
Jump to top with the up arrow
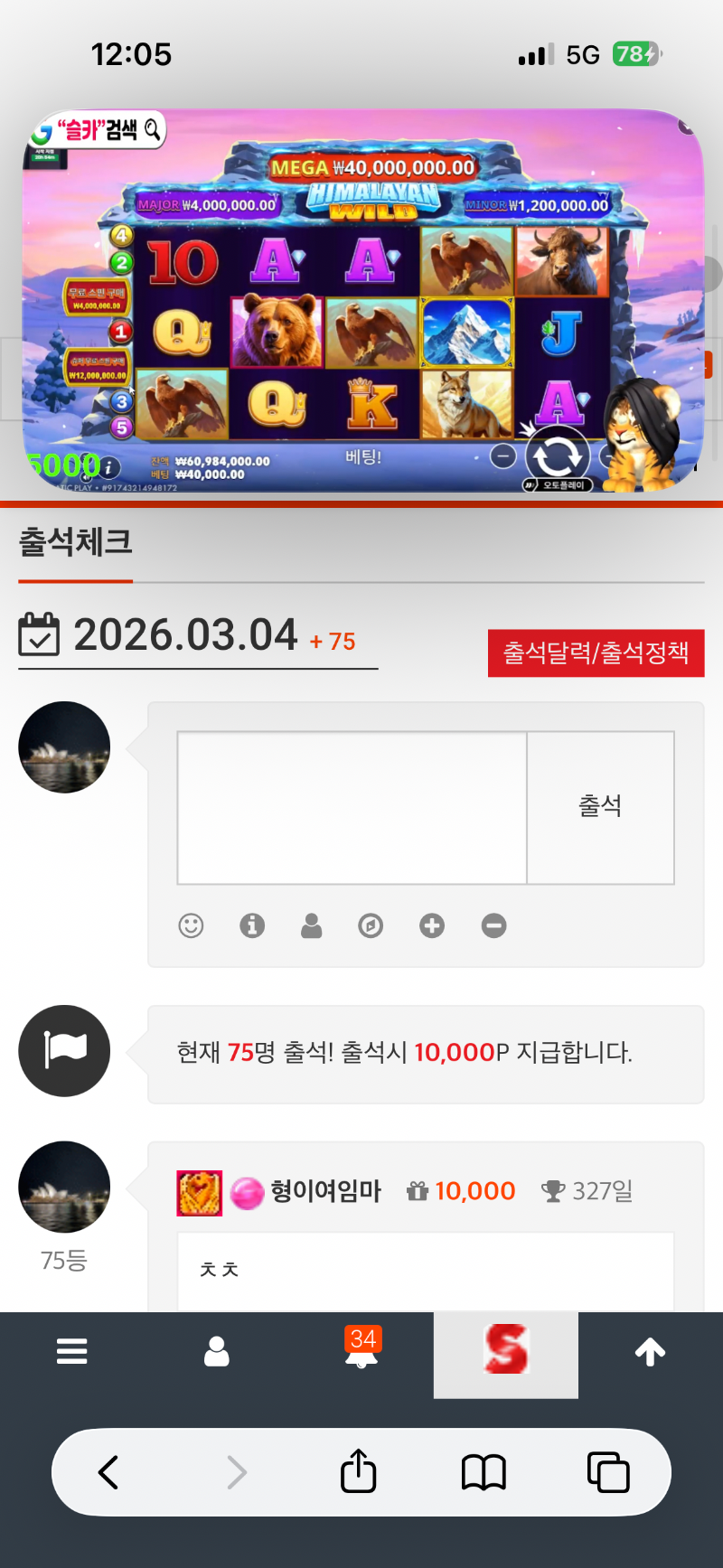[x=650, y=1352]
